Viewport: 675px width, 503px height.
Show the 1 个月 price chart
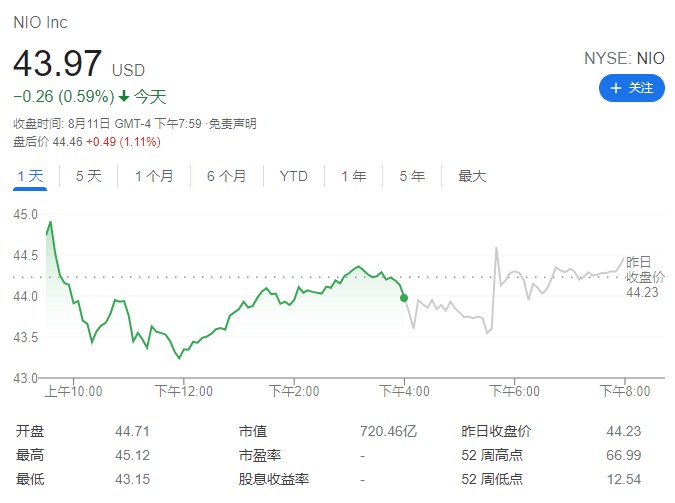(x=154, y=176)
